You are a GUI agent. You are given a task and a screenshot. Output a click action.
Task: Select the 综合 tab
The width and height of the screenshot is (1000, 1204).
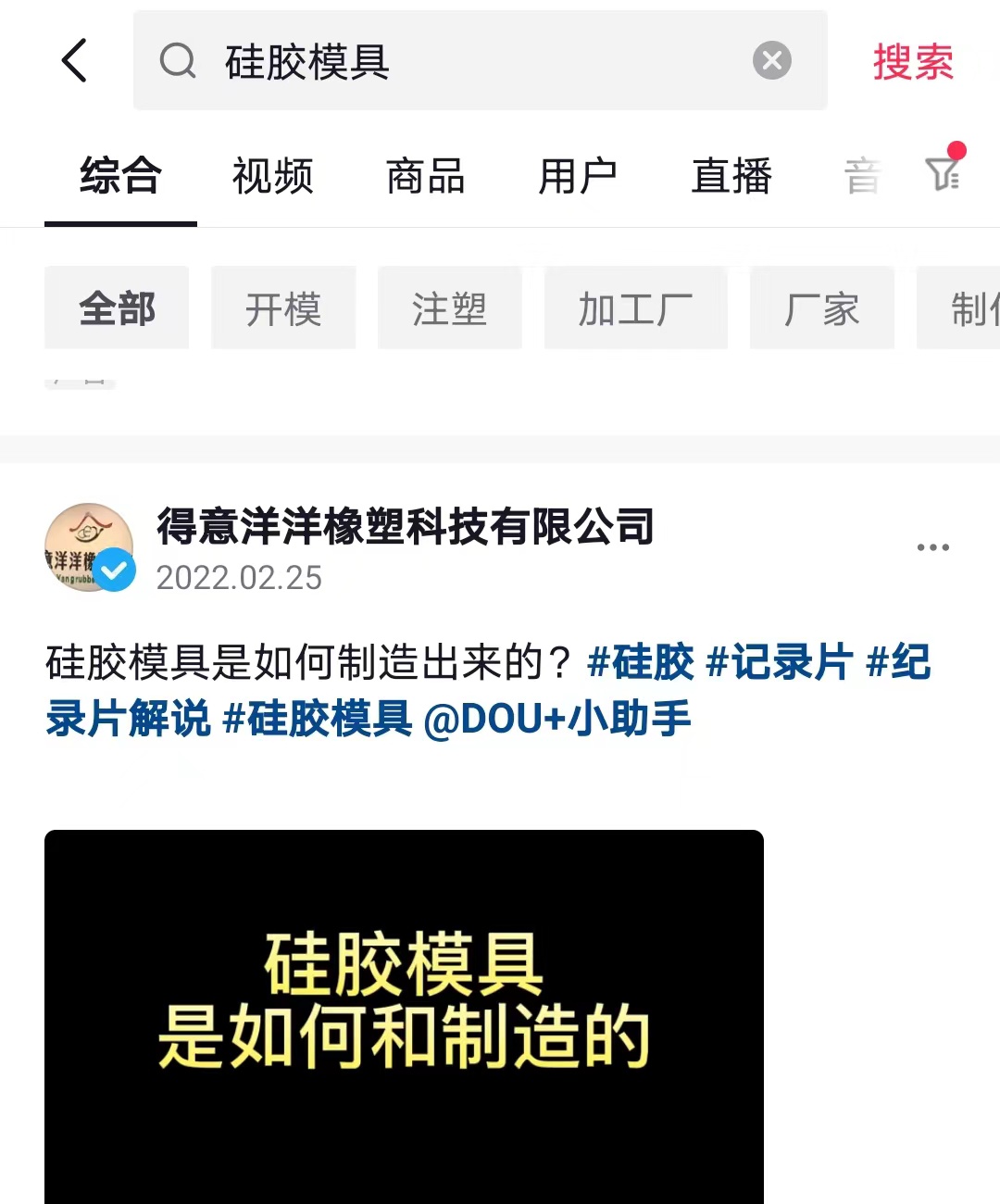[120, 176]
